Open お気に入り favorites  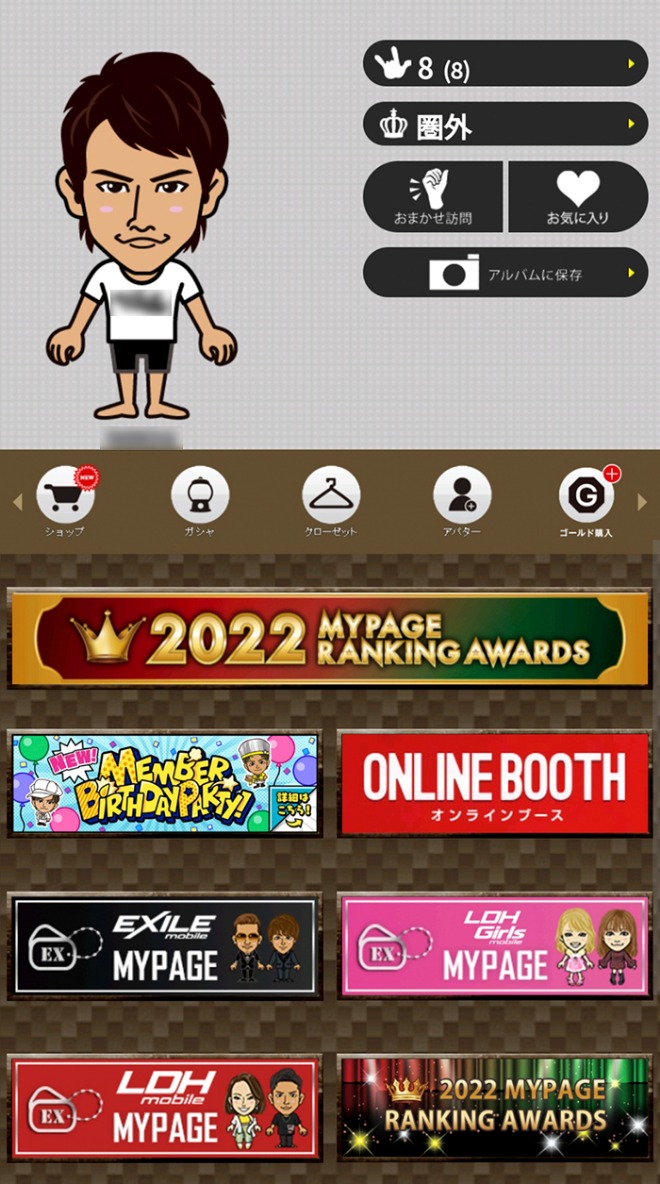[578, 196]
